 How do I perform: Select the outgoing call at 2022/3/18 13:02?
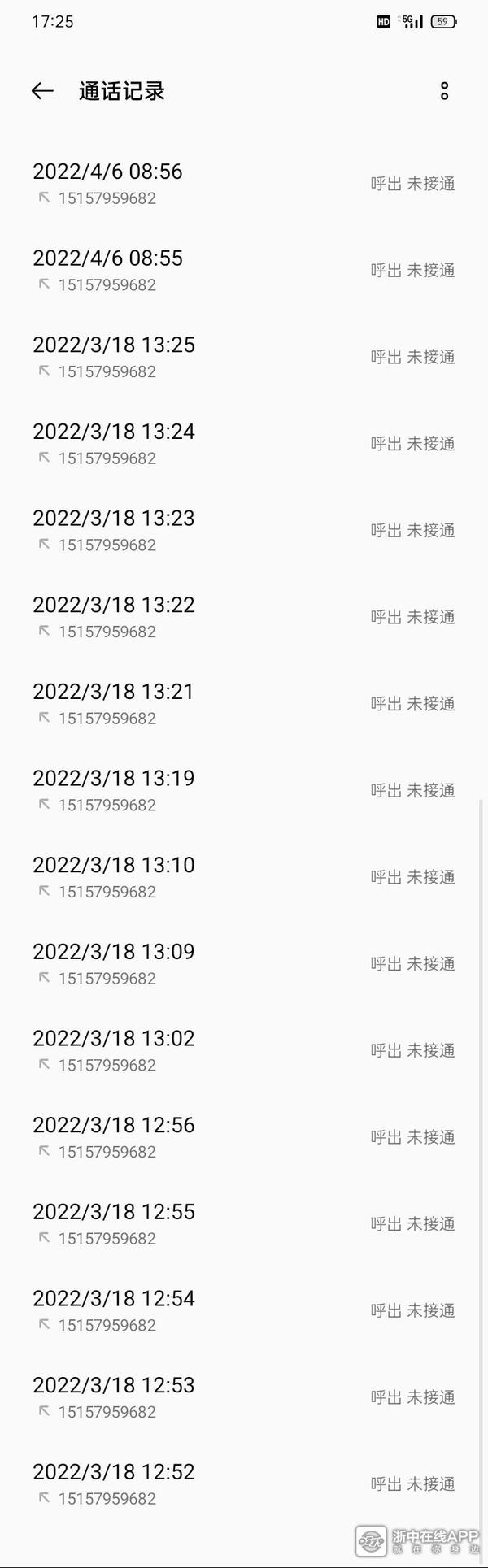click(x=244, y=1050)
